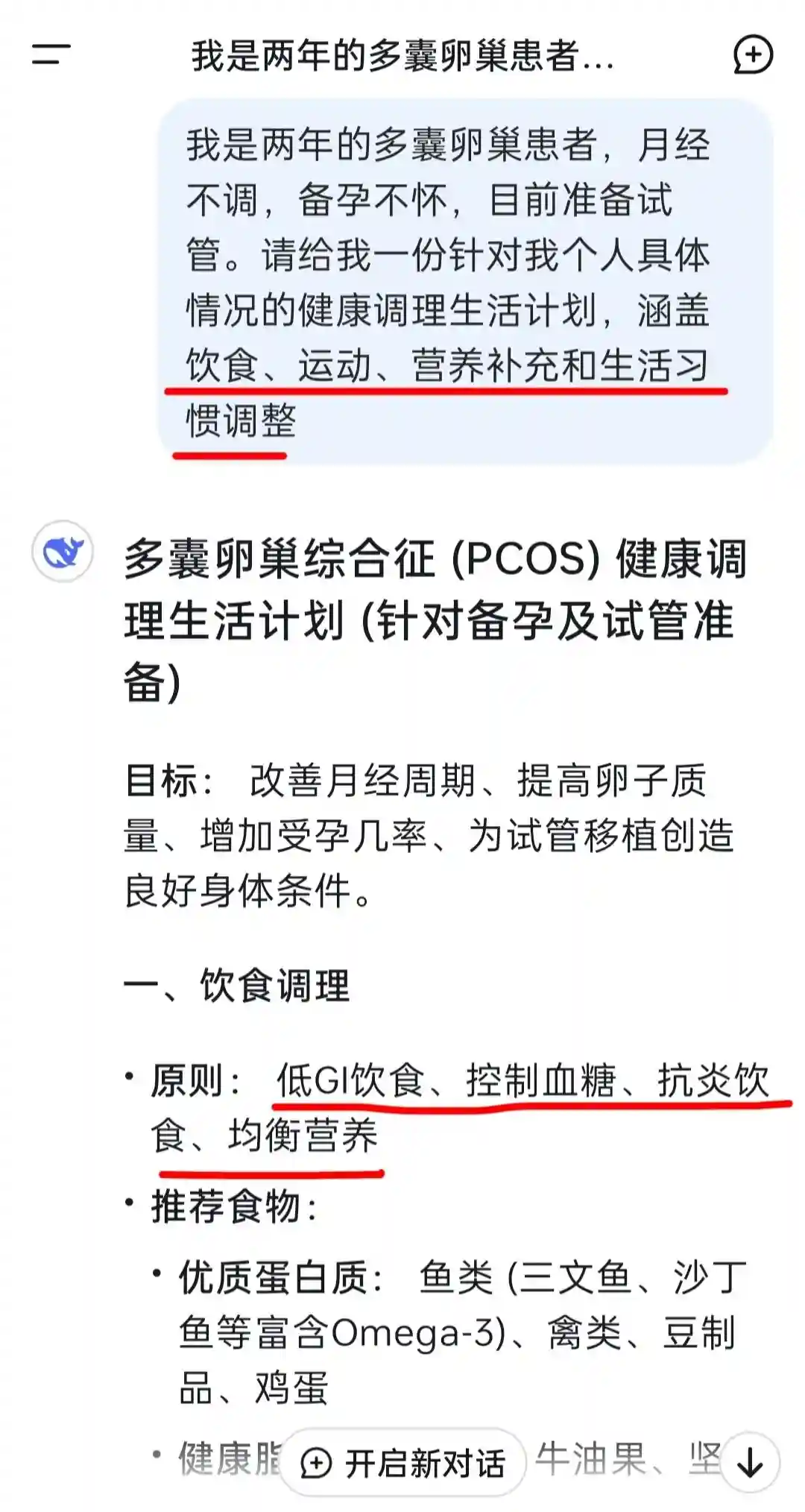This screenshot has height=1512, width=805.
Task: Tap the 开启新对话 button
Action: (x=403, y=1463)
